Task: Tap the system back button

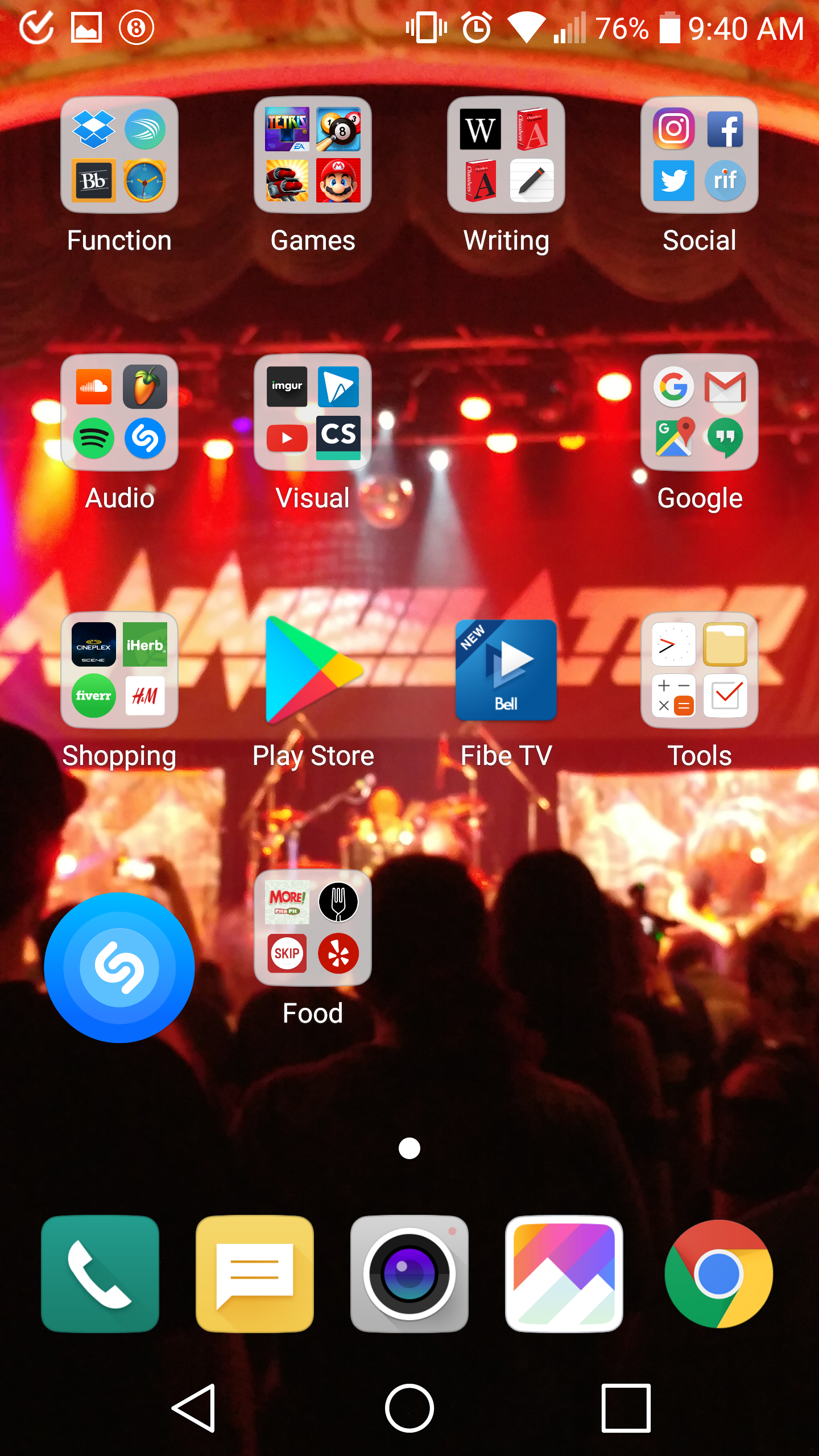Action: [195, 1408]
